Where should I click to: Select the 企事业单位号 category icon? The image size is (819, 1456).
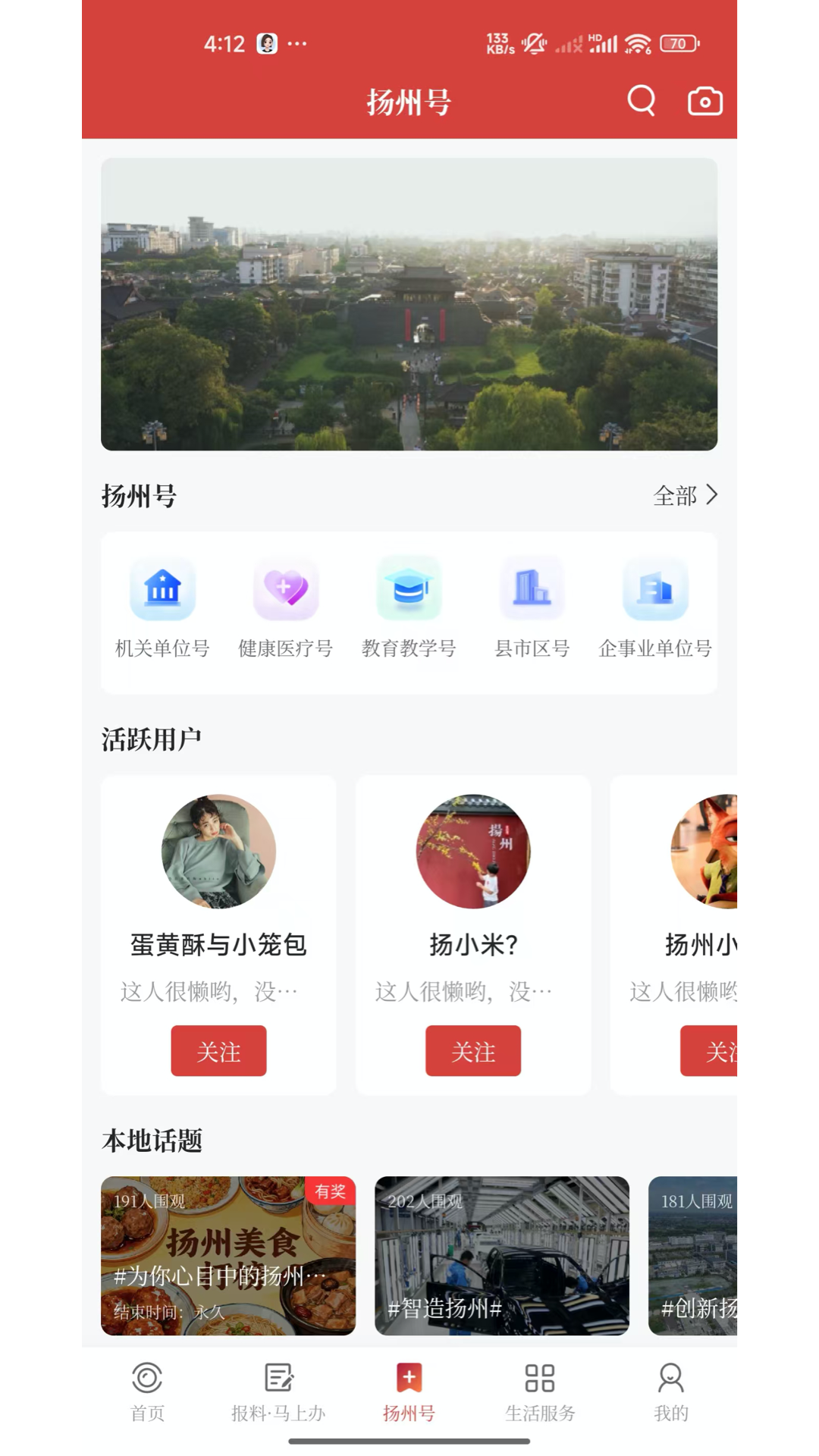tap(654, 588)
